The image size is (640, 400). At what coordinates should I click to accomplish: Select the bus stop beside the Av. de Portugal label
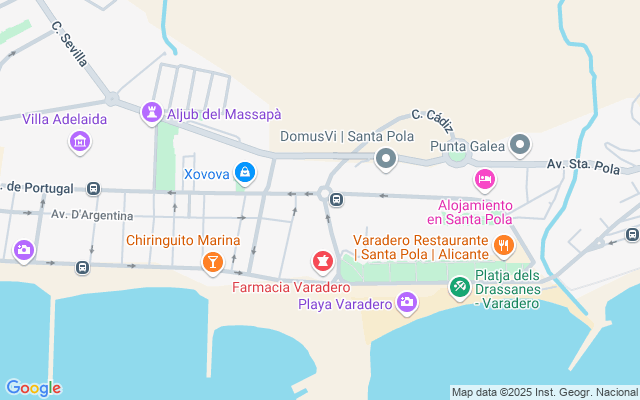(93, 189)
